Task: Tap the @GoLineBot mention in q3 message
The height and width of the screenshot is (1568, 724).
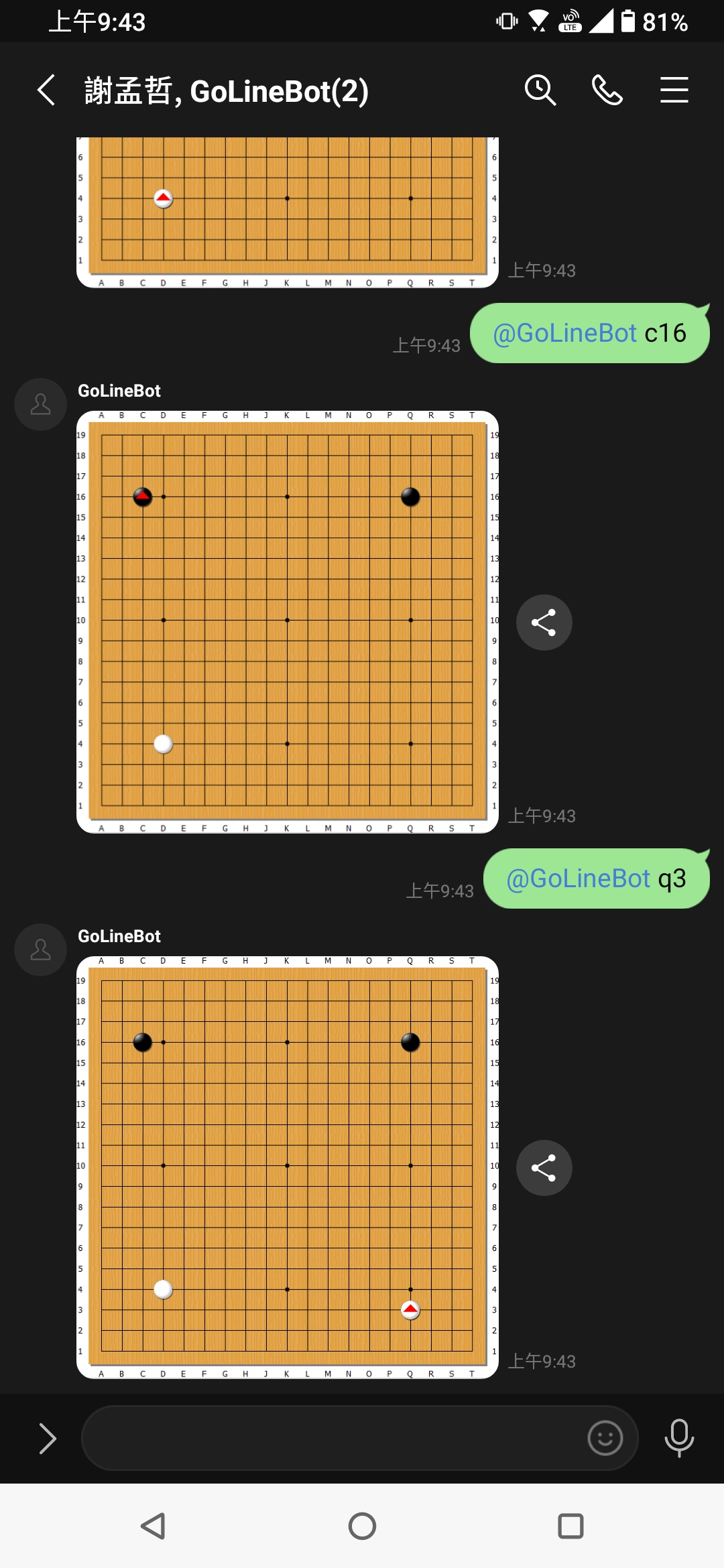Action: click(578, 878)
